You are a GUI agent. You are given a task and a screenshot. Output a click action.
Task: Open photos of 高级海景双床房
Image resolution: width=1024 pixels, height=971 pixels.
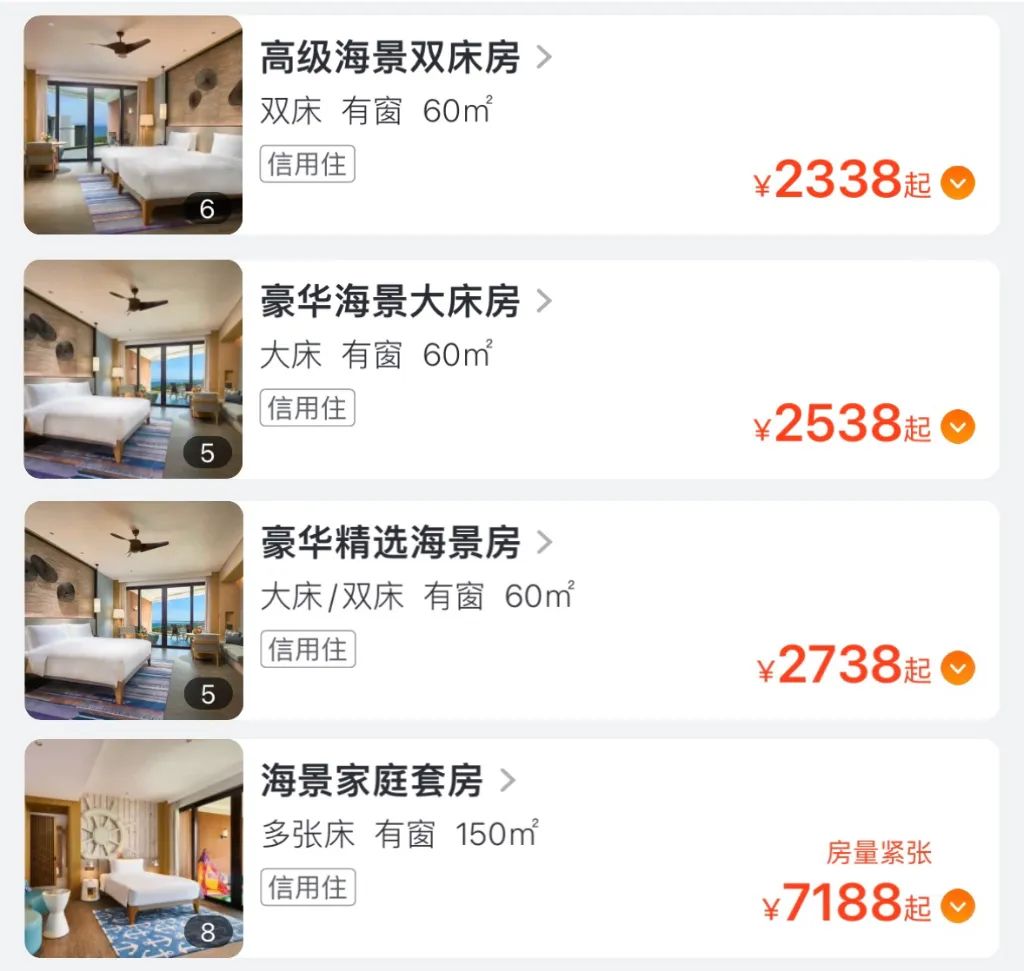(x=133, y=125)
